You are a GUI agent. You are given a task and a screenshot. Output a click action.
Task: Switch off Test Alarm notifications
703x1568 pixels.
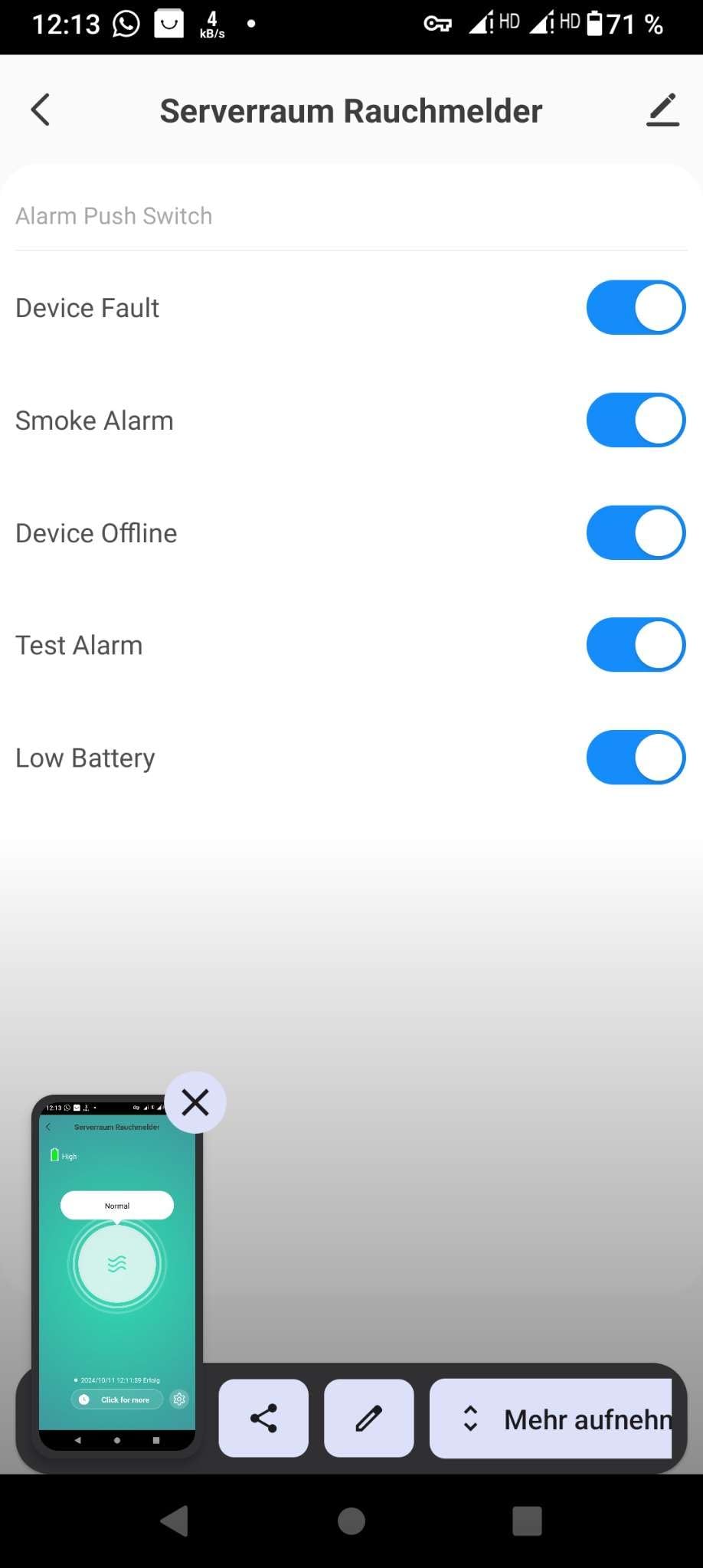(x=636, y=645)
